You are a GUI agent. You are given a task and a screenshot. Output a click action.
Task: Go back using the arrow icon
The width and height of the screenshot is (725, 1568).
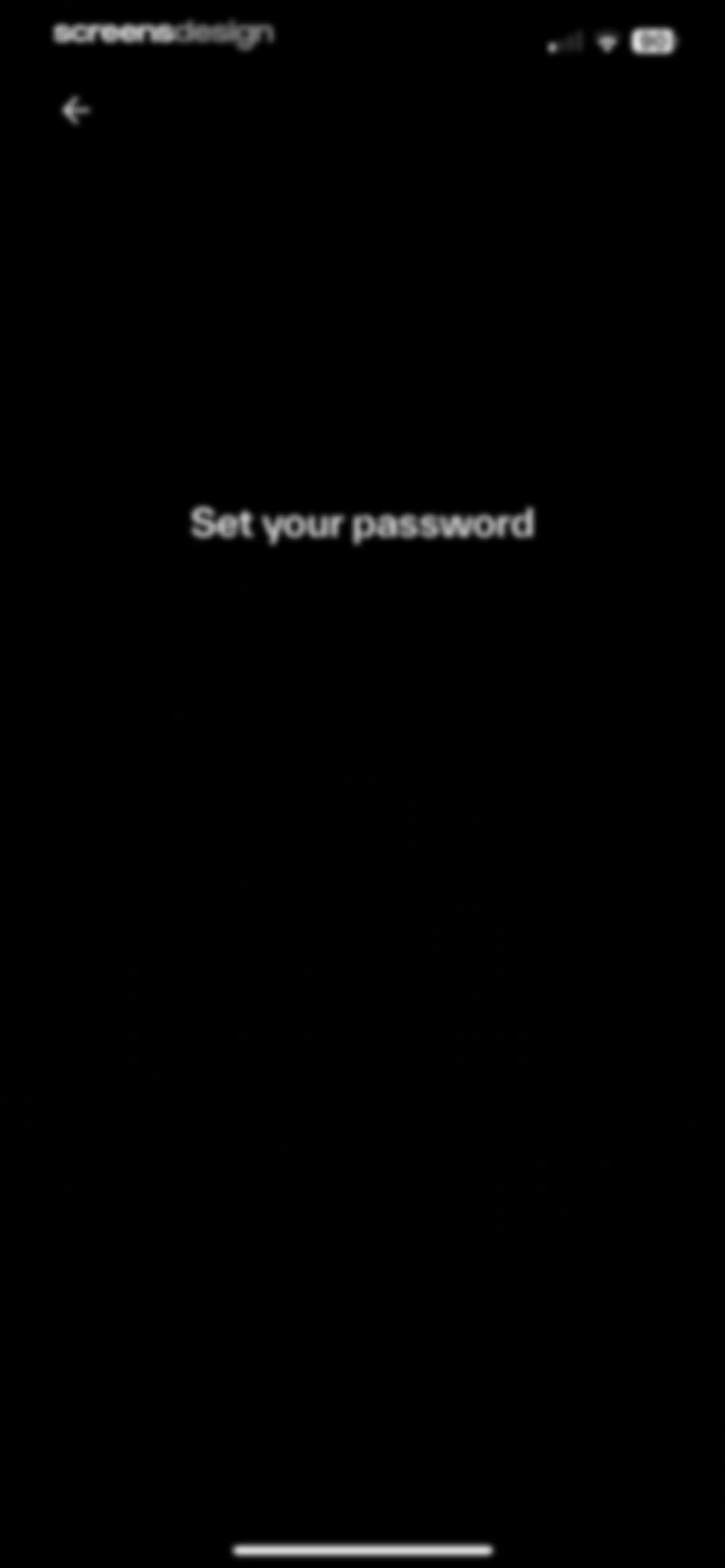pyautogui.click(x=76, y=111)
